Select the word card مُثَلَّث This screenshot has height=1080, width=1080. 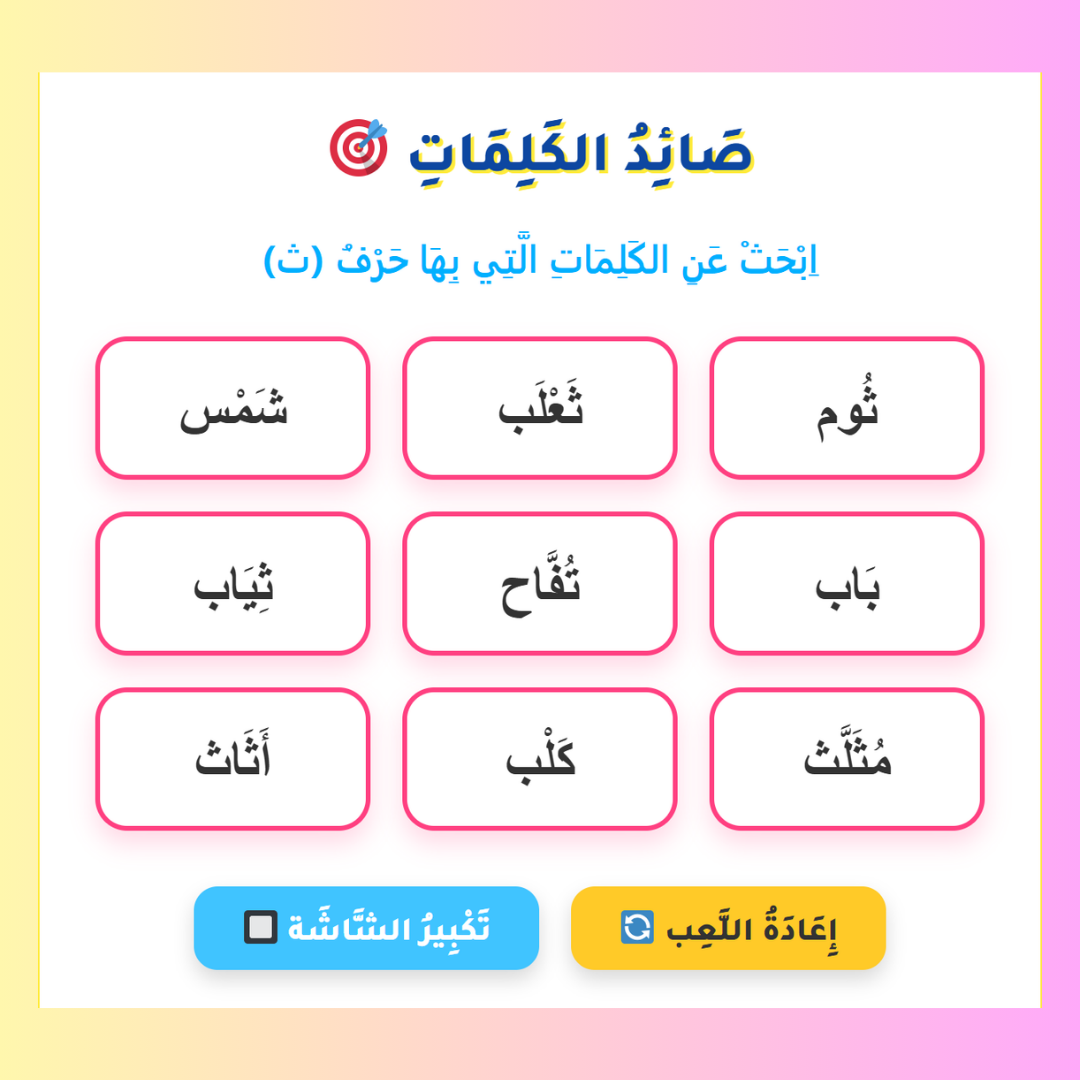pos(847,759)
